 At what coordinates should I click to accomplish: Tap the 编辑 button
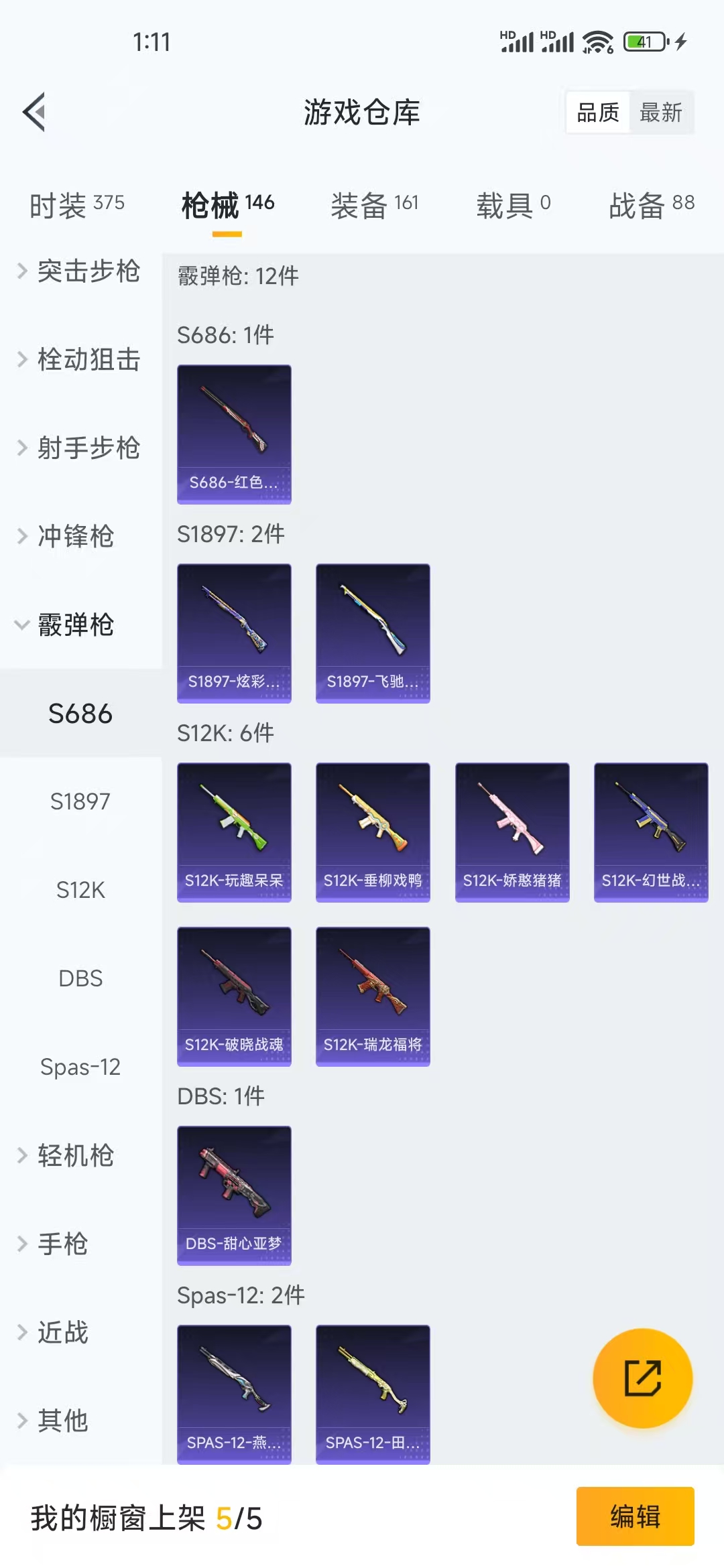click(x=635, y=1516)
